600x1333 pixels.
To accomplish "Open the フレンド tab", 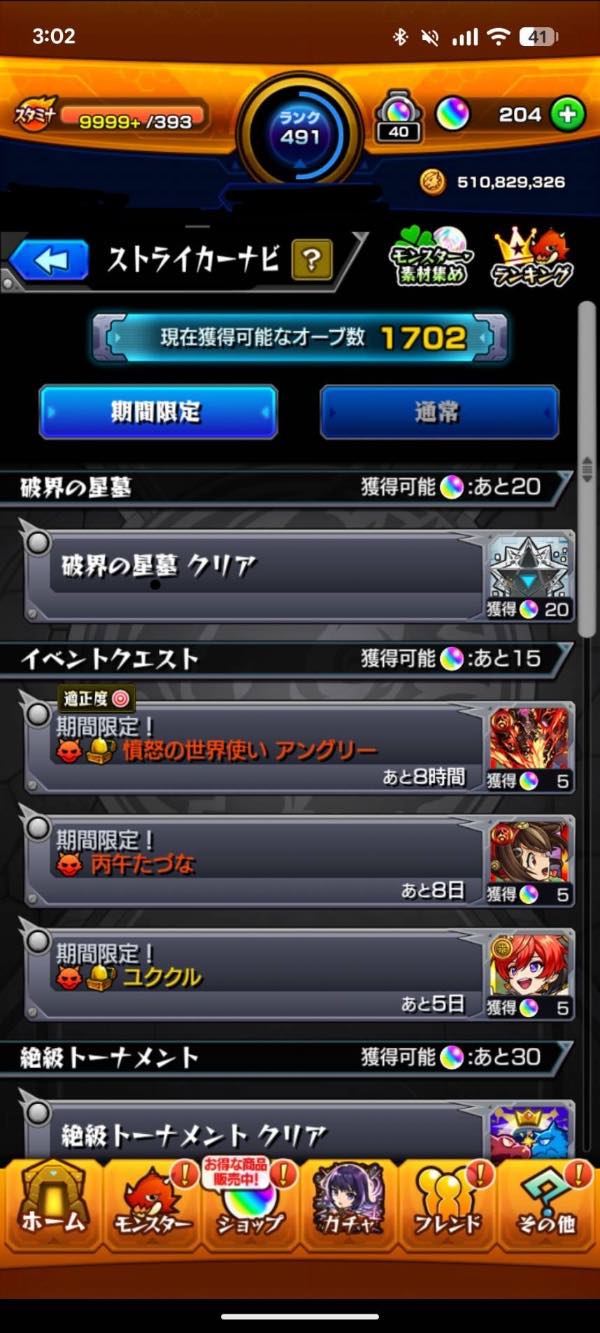I will pyautogui.click(x=448, y=1208).
